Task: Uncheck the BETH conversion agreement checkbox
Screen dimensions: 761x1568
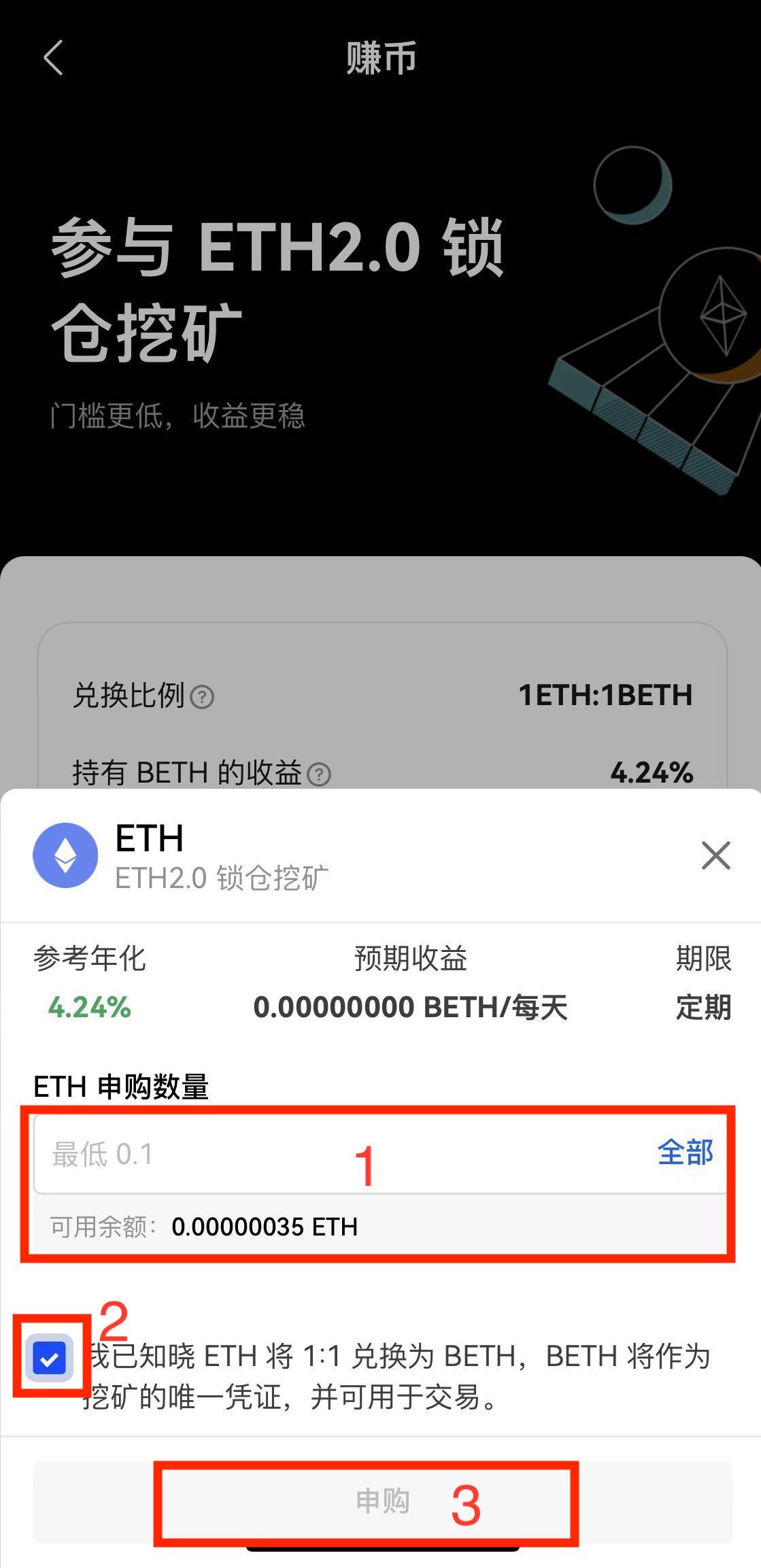Action: (x=49, y=1359)
